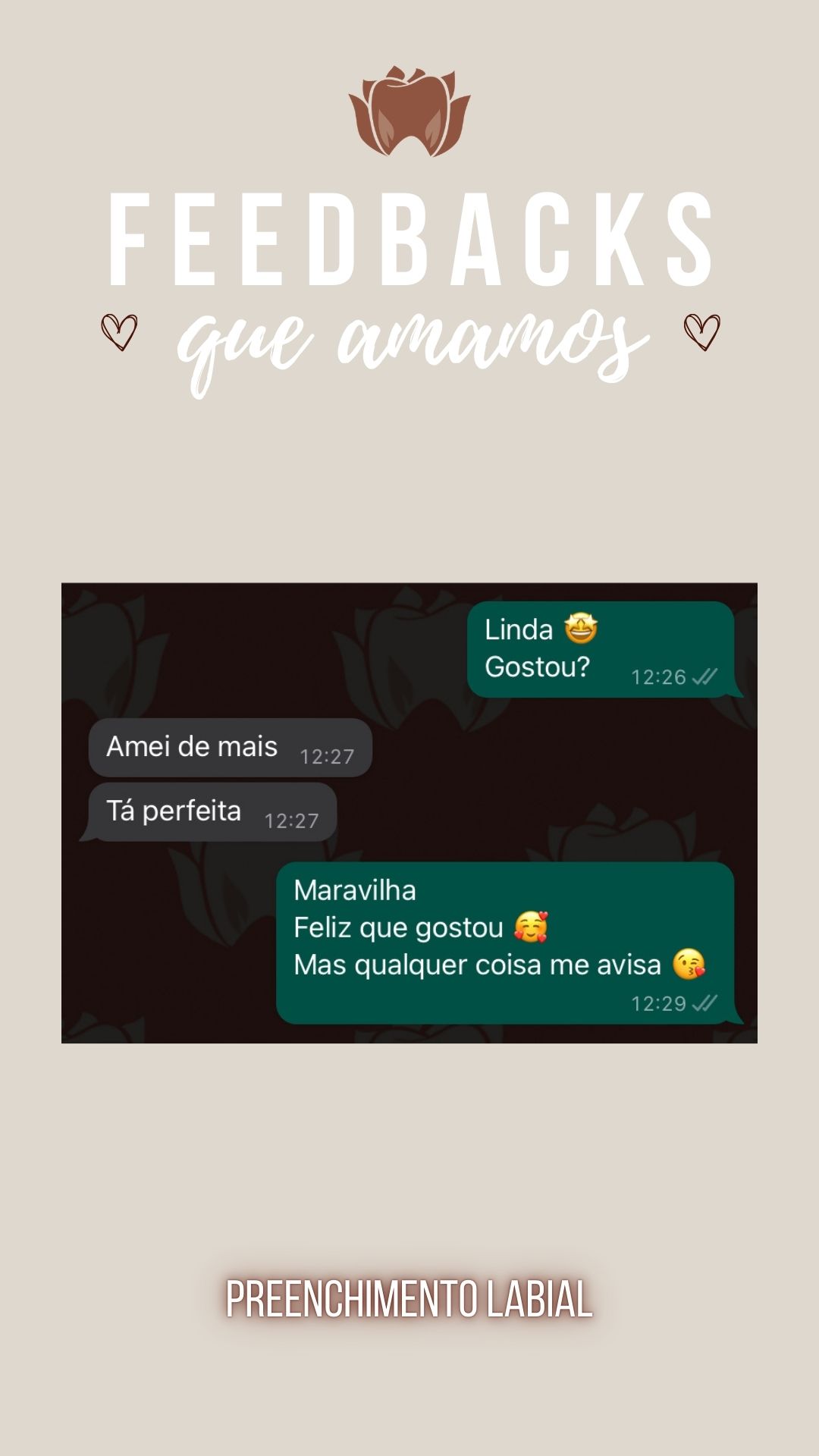Click the 12:27 timestamp on Amei de mais
The width and height of the screenshot is (819, 1456).
(x=328, y=755)
